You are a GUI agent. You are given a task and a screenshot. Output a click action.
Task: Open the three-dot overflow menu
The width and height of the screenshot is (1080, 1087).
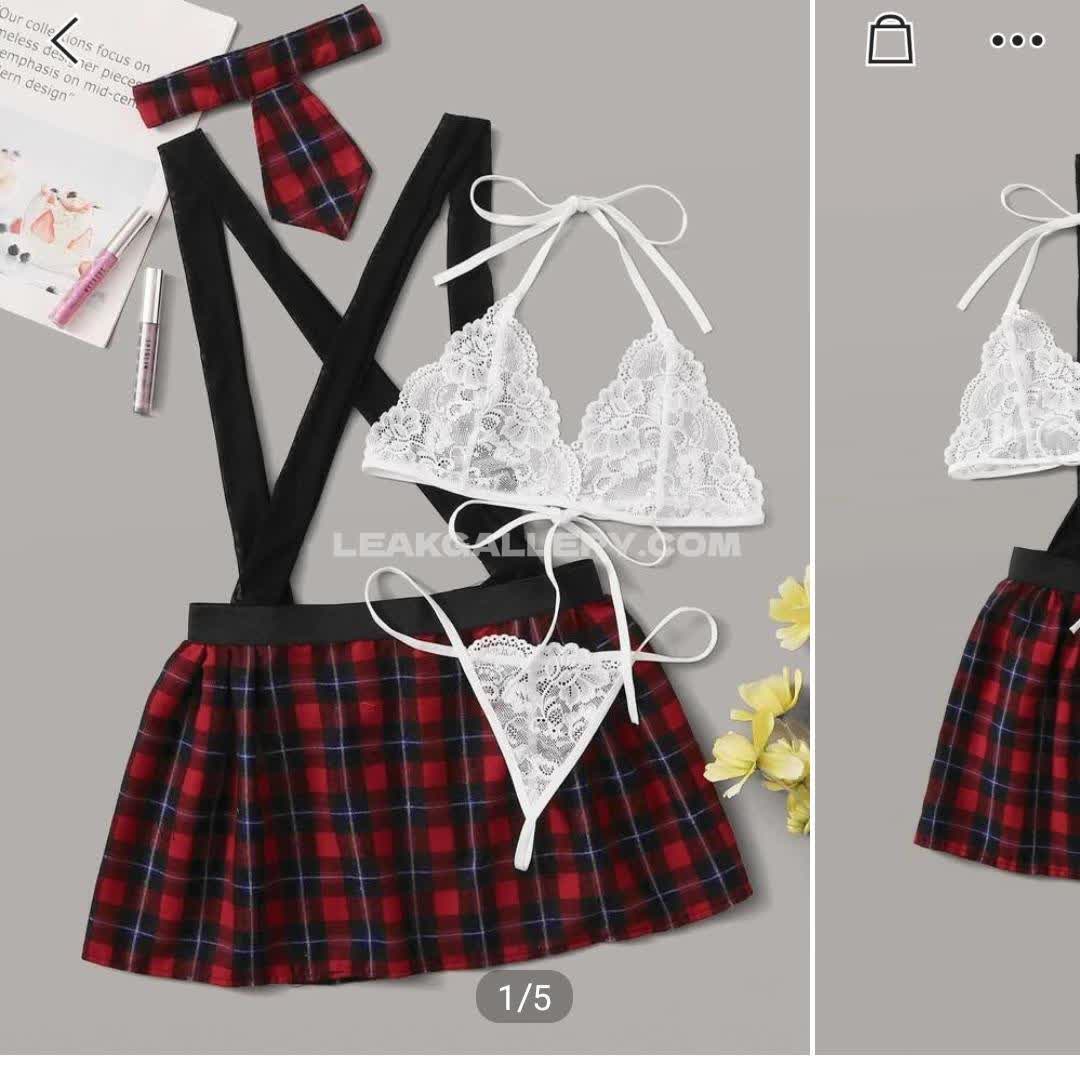click(1017, 41)
